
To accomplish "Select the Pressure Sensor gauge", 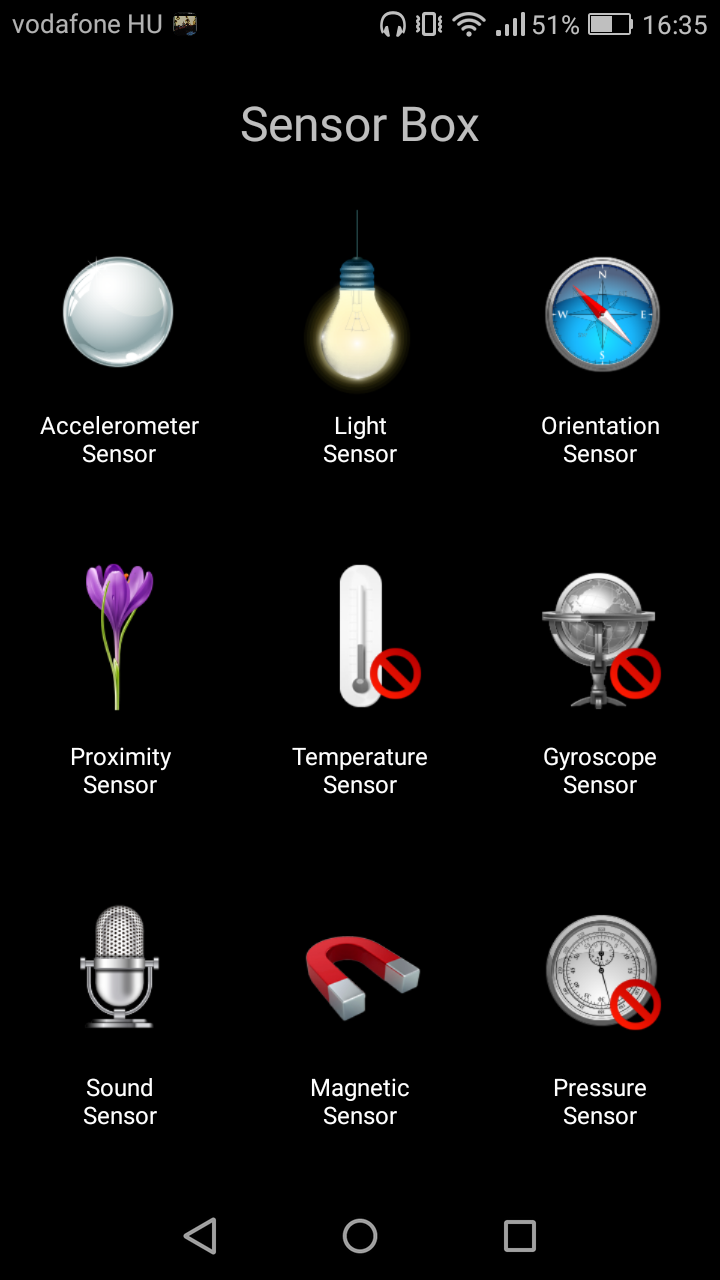I will (602, 970).
